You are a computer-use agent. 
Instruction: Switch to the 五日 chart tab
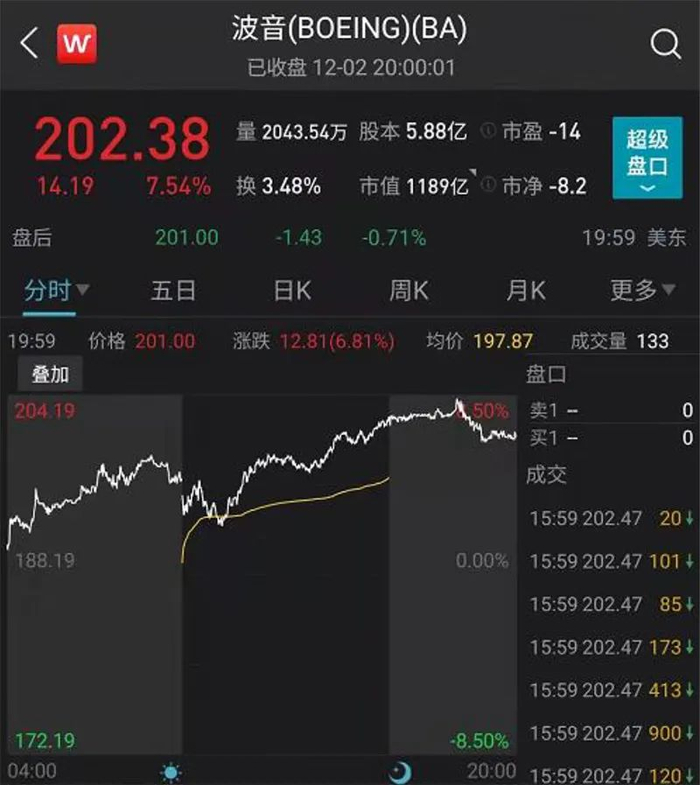173,291
